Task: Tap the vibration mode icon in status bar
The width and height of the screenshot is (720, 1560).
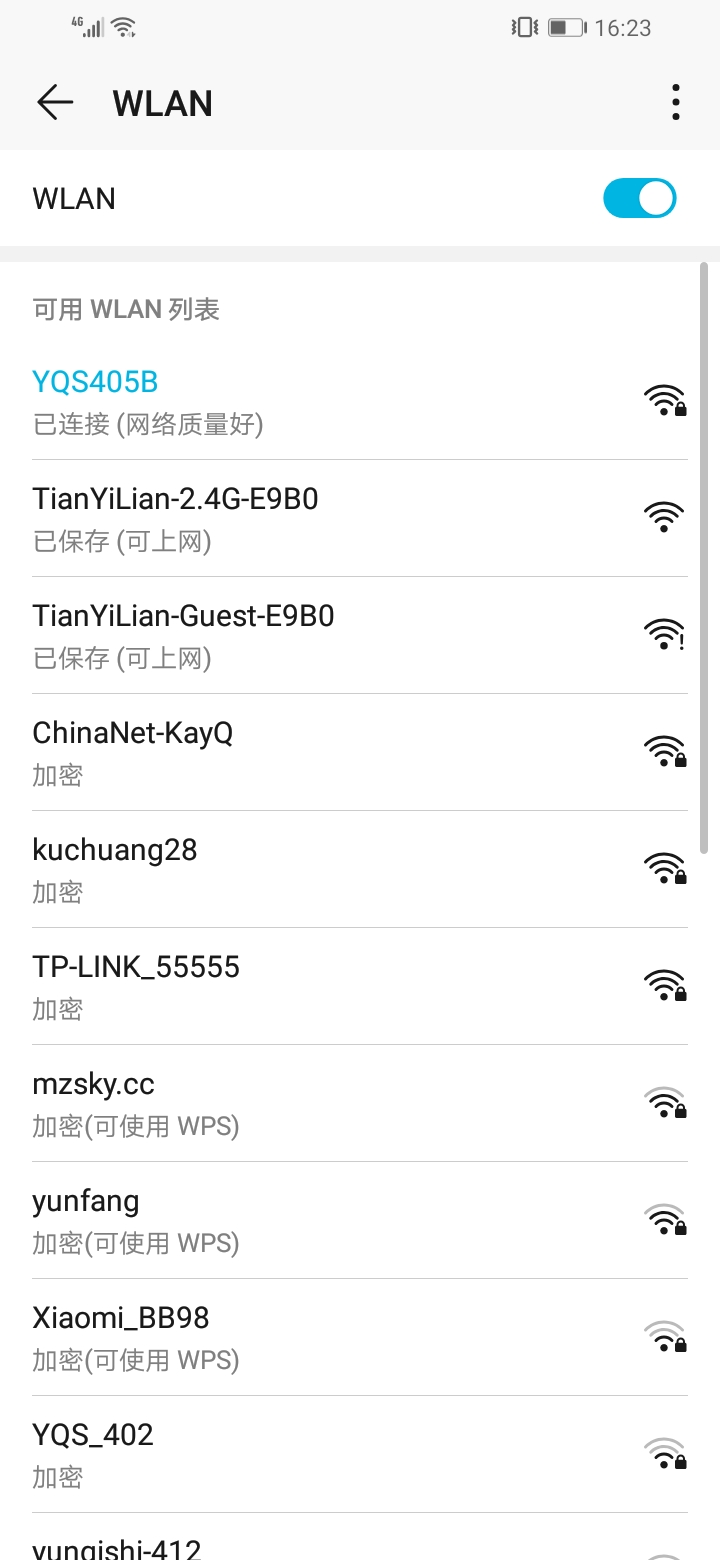Action: (521, 27)
